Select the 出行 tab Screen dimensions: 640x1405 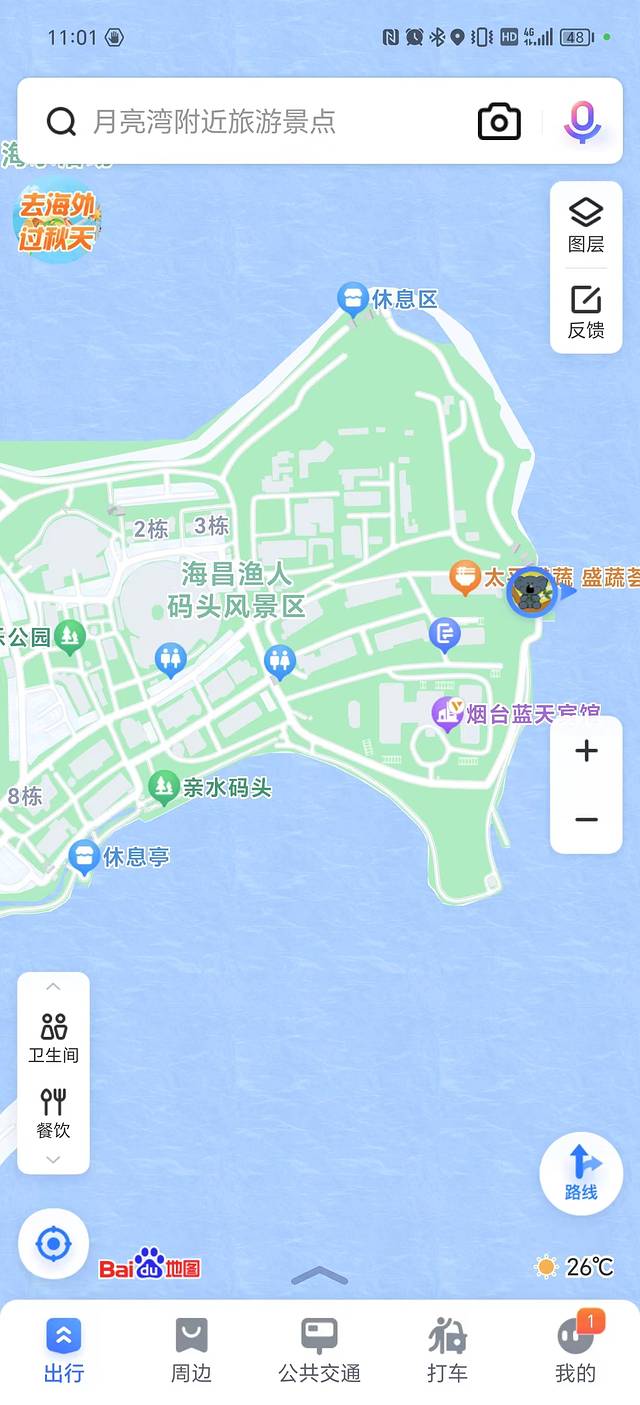[63, 1350]
